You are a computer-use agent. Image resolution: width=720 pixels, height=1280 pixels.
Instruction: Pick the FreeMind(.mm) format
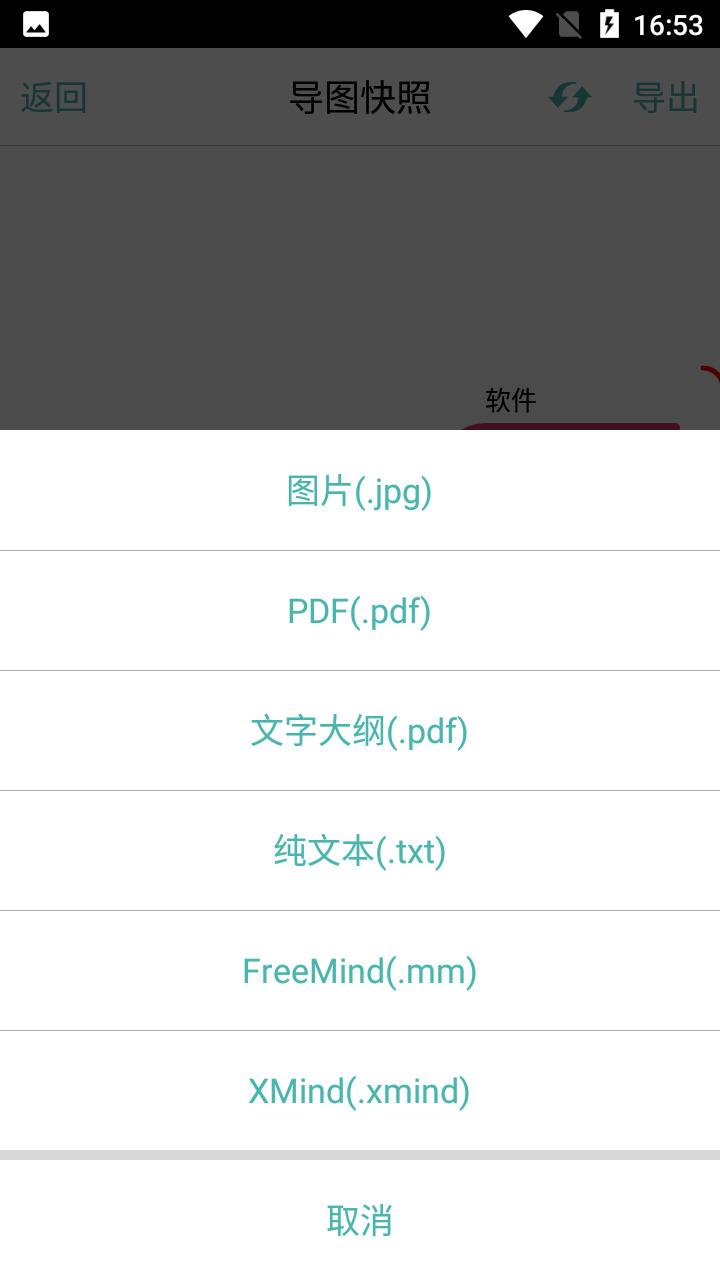point(360,970)
